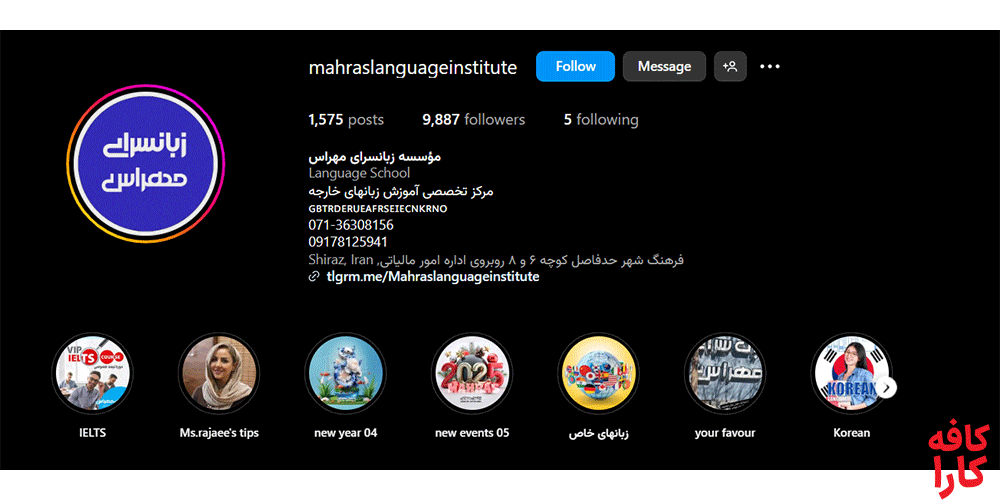The height and width of the screenshot is (500, 1000).
Task: Open the Korean story highlight
Action: [848, 373]
